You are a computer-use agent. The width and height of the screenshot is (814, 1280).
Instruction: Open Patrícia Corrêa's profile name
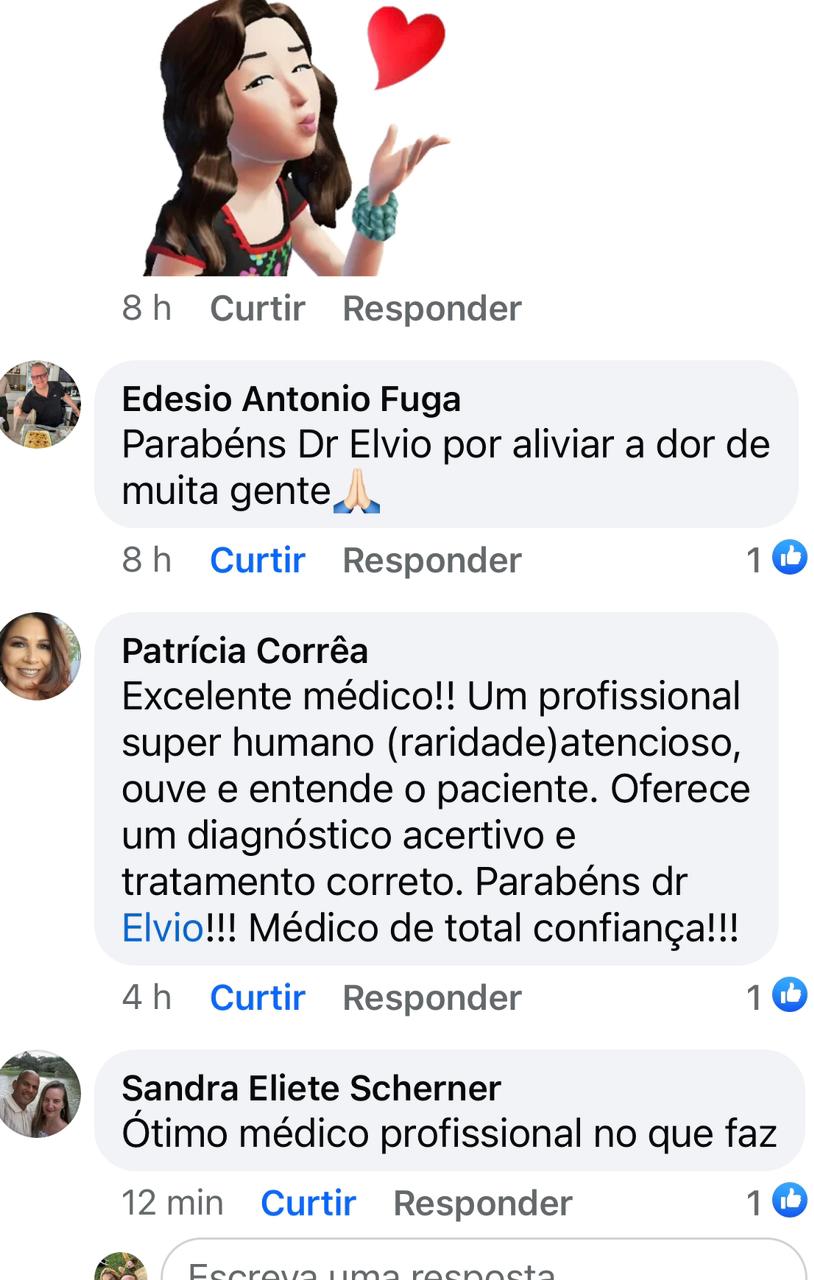(x=245, y=651)
